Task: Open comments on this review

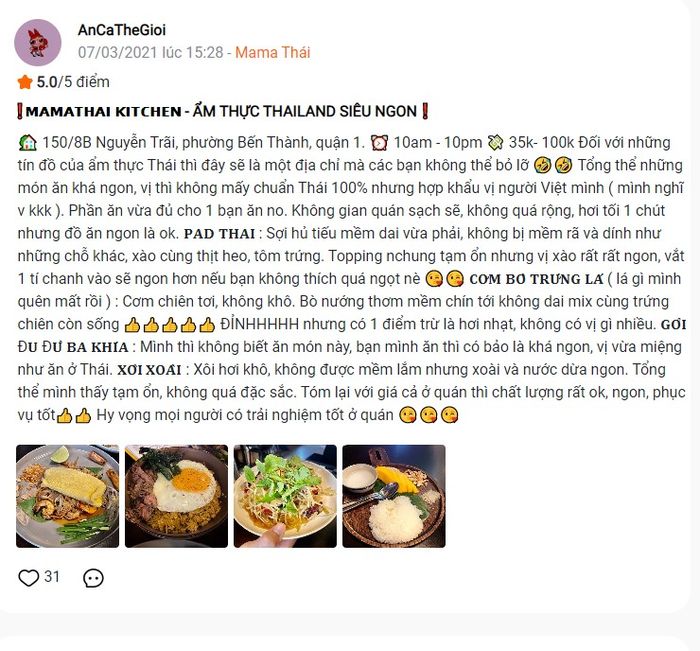Action: 93,578
